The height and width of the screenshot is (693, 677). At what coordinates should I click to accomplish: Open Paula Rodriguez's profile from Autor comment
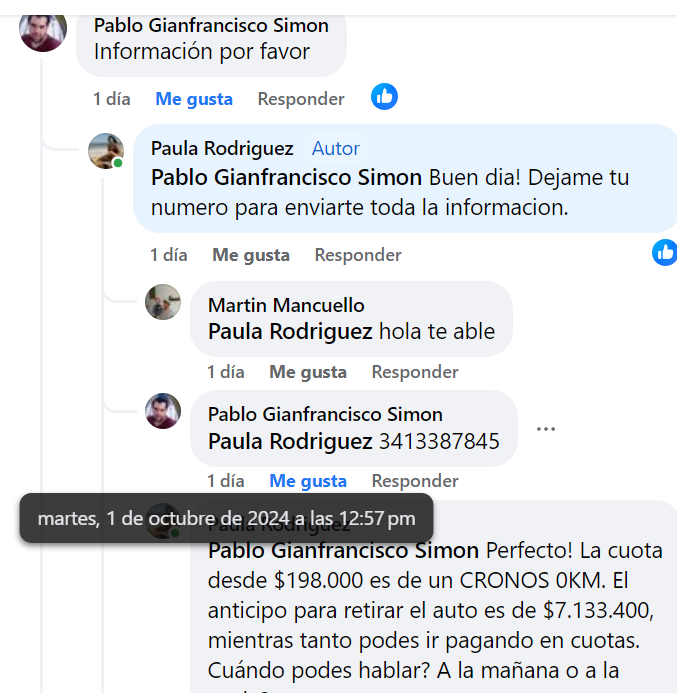pos(222,148)
